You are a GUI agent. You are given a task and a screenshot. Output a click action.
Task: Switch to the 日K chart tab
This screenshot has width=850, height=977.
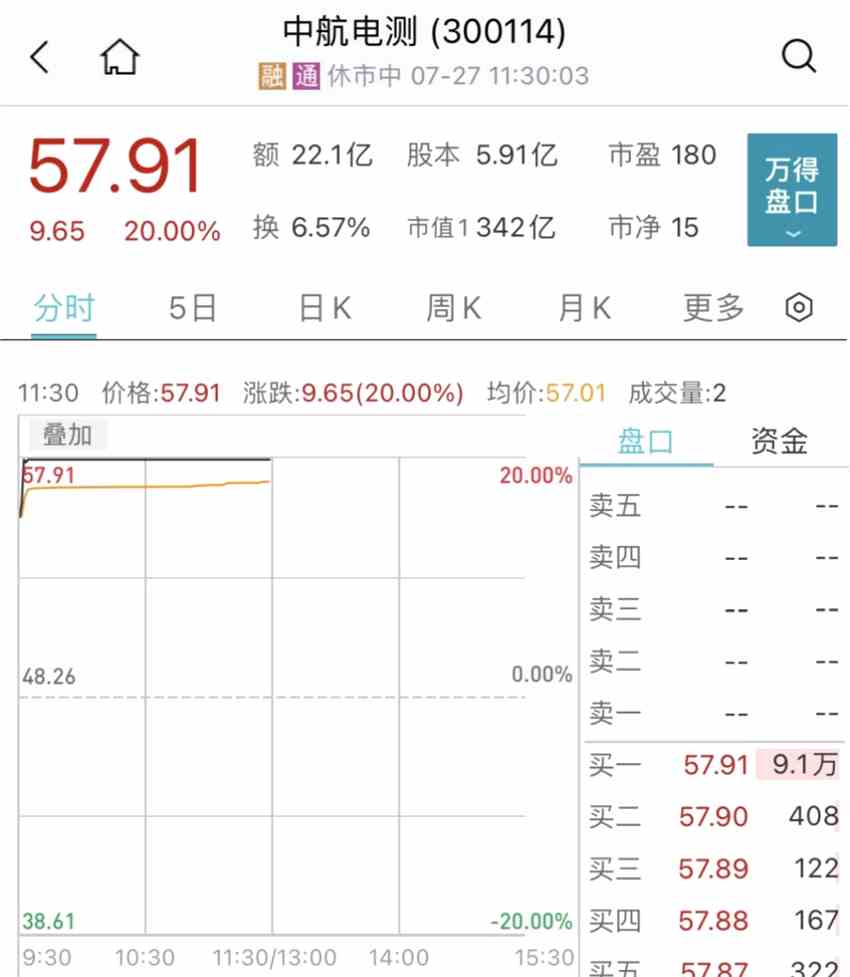click(325, 308)
